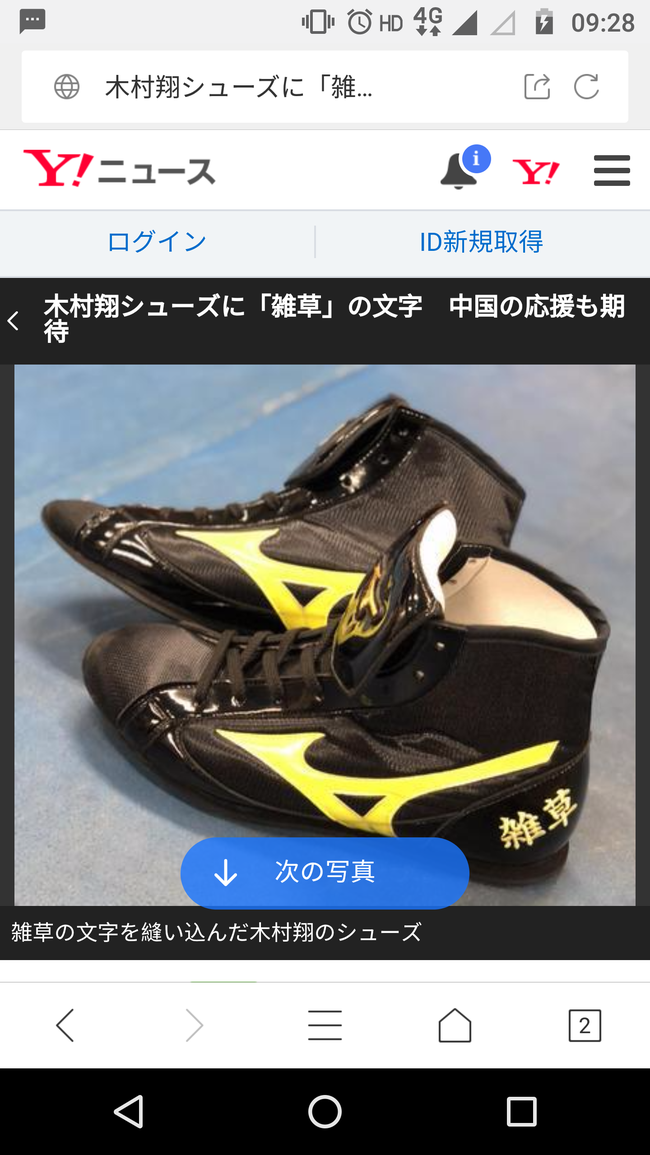Reload the current page
Viewport: 650px width, 1155px height.
[587, 87]
